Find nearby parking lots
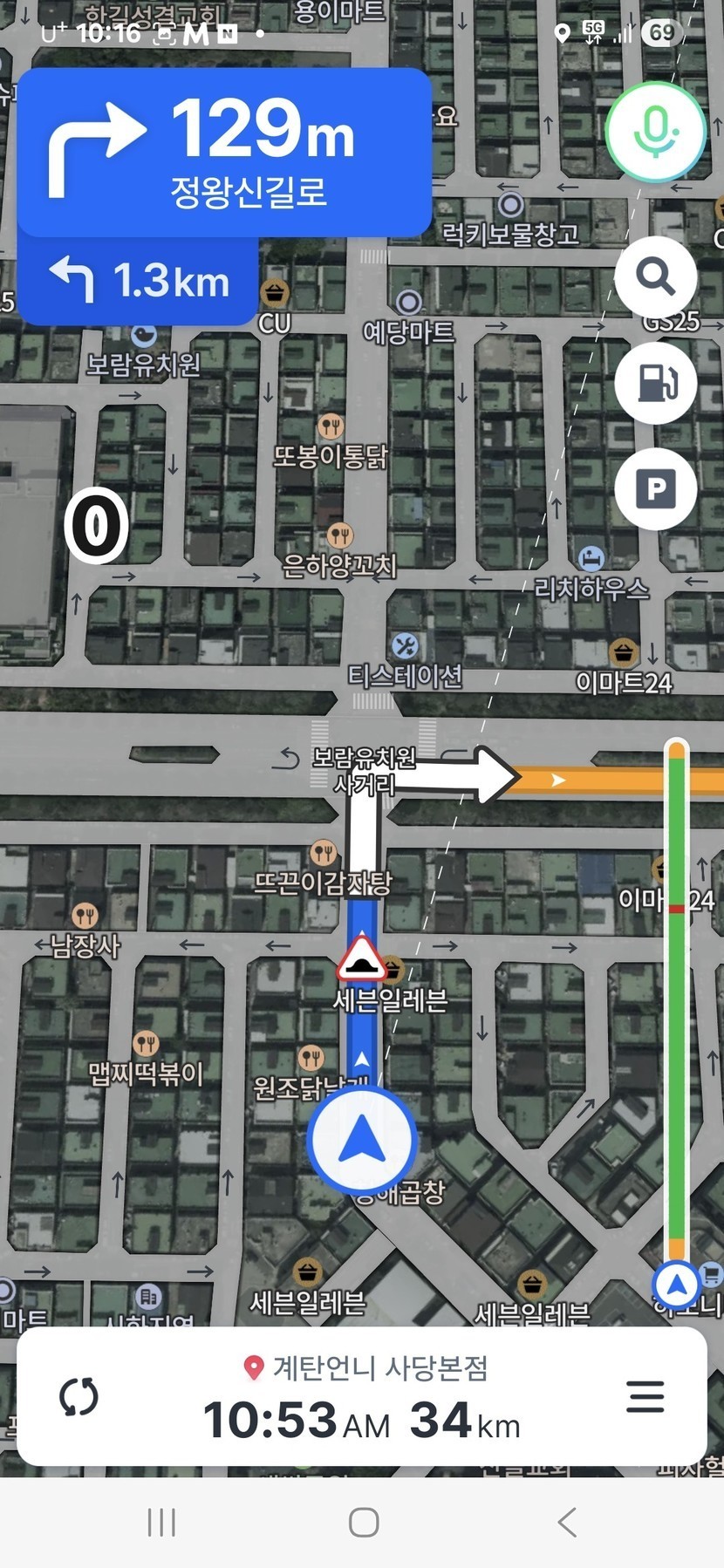724x1568 pixels. tap(655, 488)
